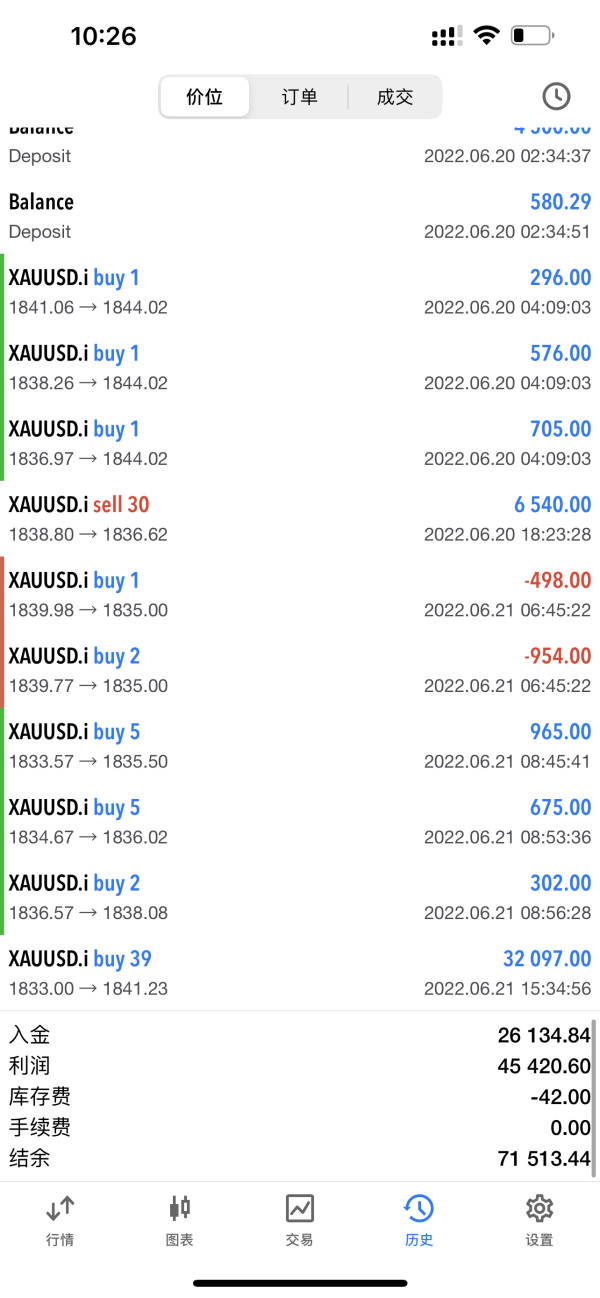The width and height of the screenshot is (600, 1298).
Task: Go to the 行情 tab
Action: [x=60, y=1220]
